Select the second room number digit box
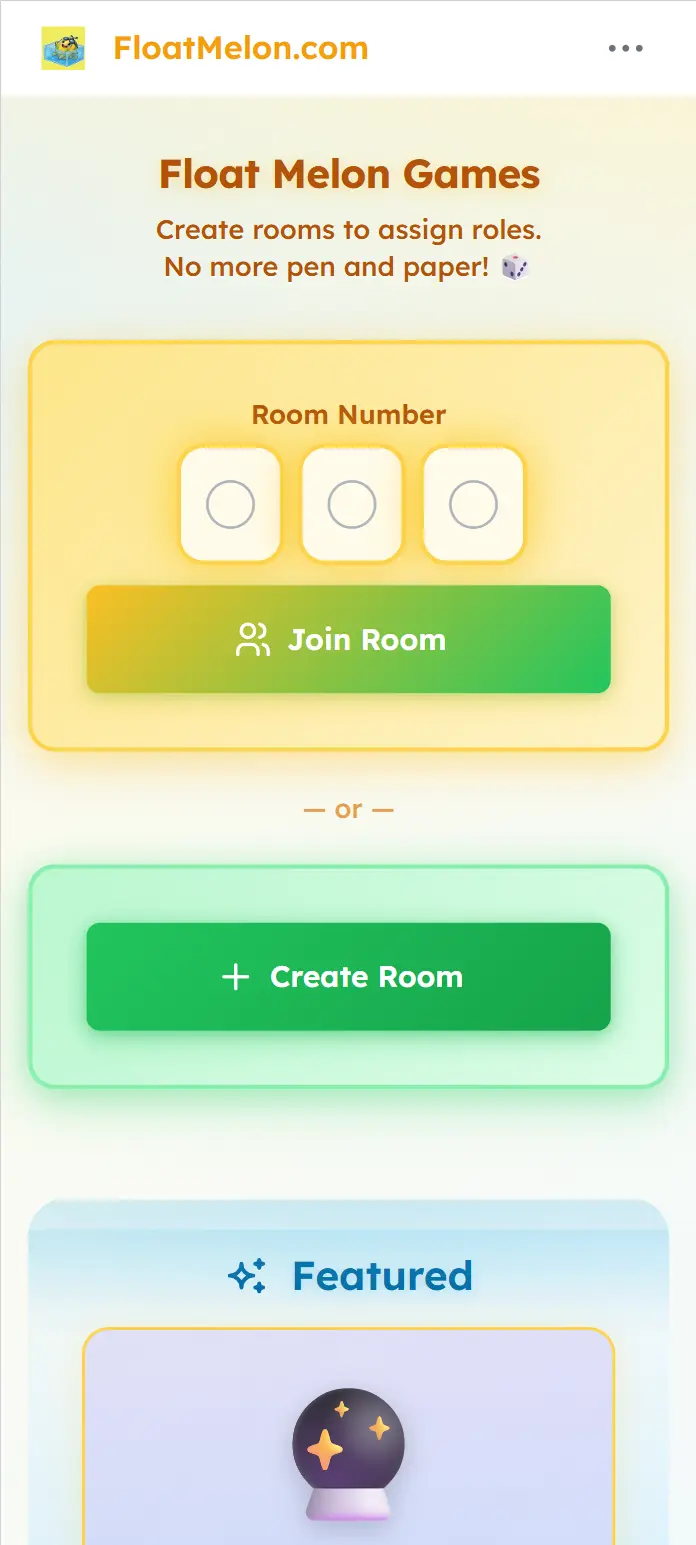Viewport: 696px width, 1545px height. 352,505
